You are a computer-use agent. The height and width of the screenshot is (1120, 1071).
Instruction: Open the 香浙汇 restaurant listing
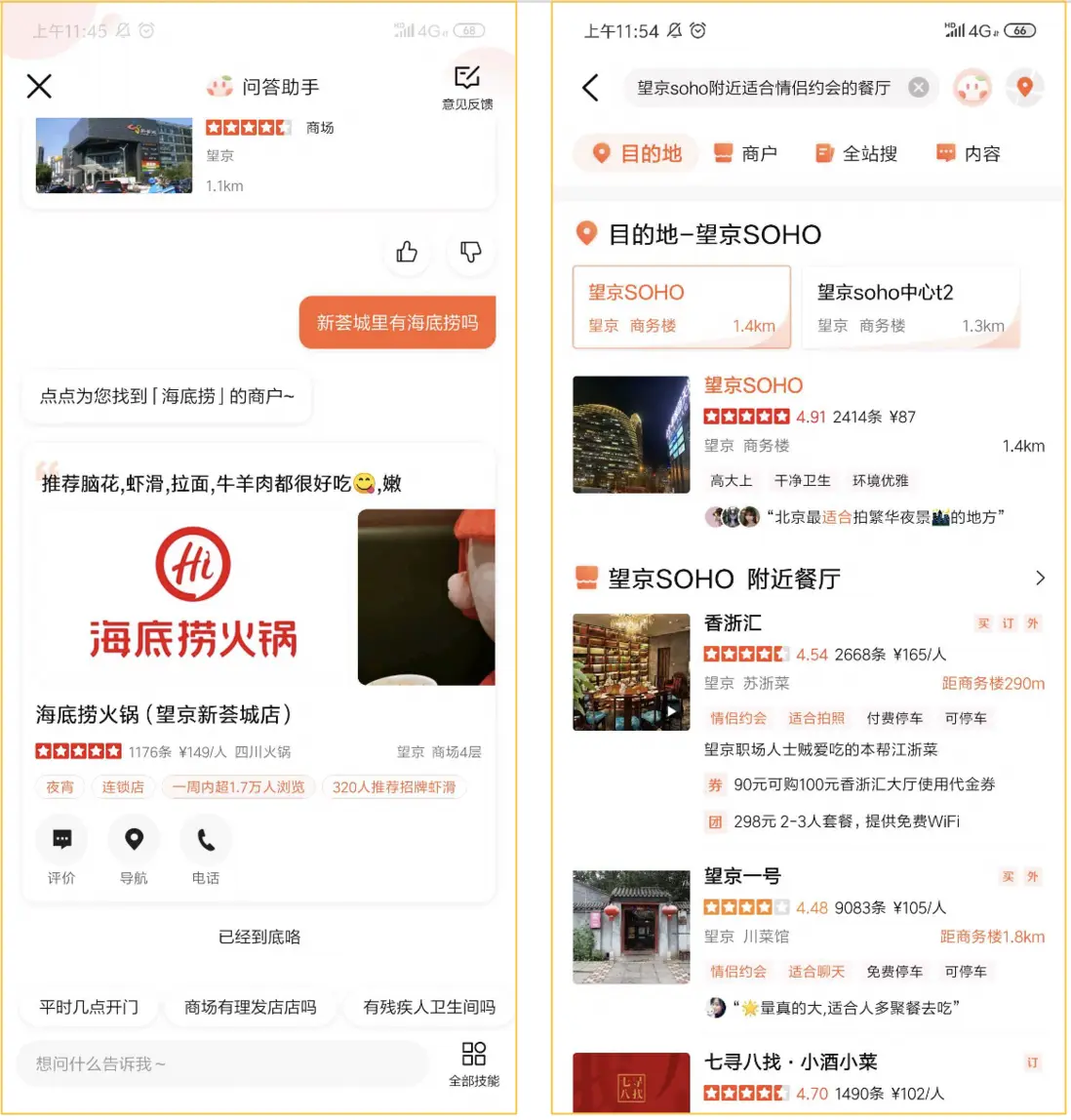click(734, 623)
